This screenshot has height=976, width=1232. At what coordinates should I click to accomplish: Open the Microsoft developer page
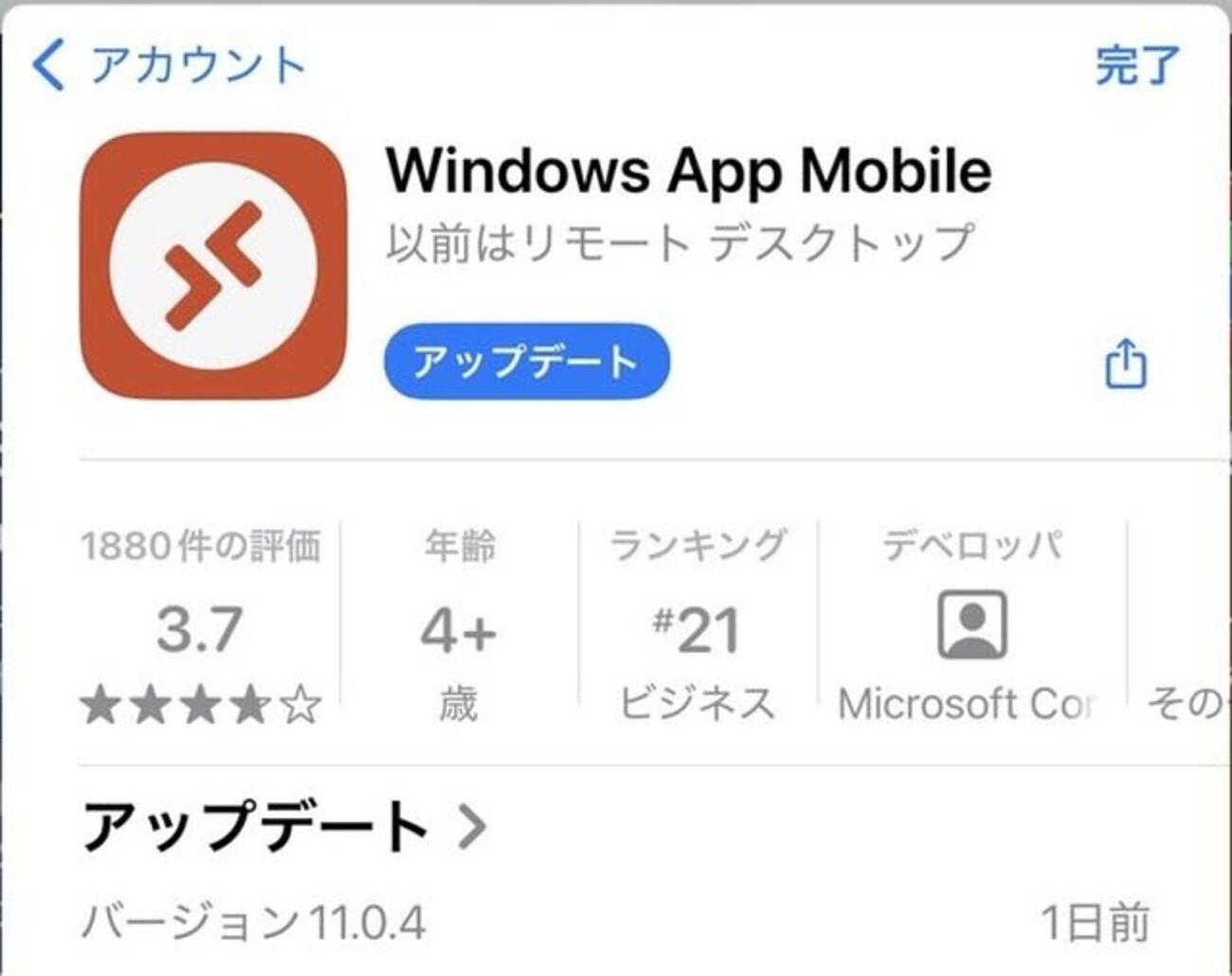[x=970, y=625]
